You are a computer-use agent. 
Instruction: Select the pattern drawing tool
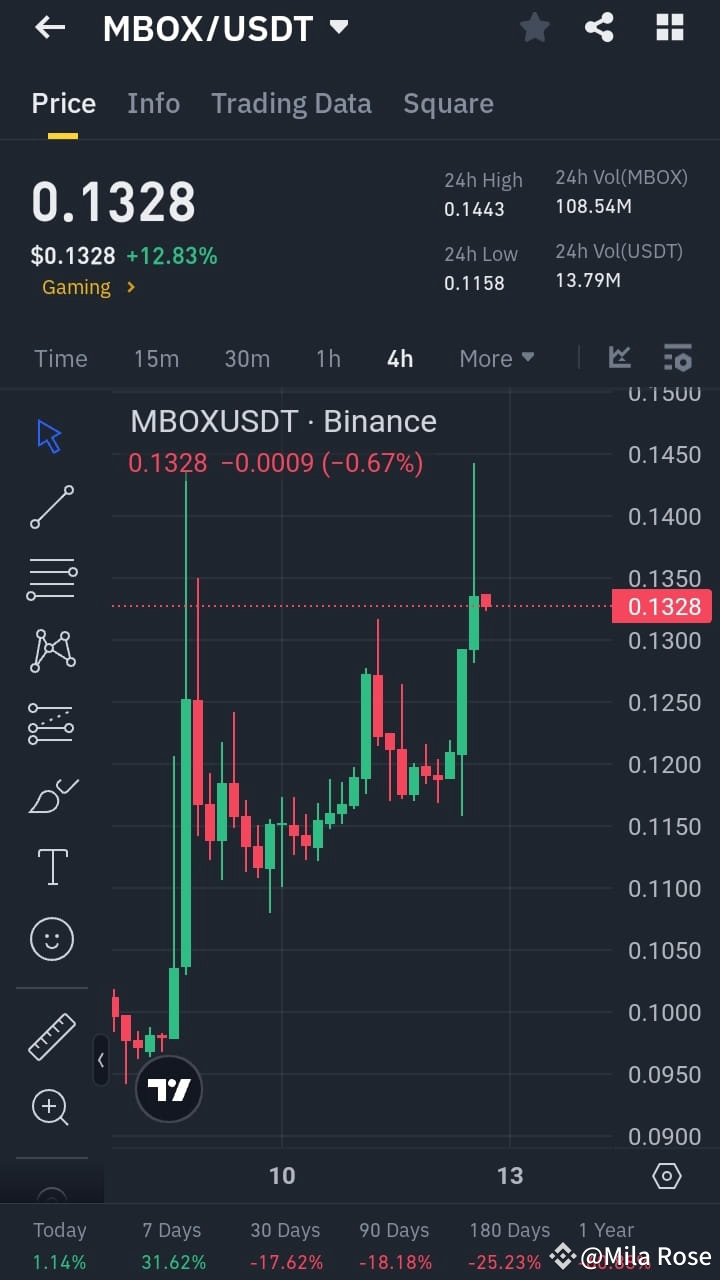point(51,650)
